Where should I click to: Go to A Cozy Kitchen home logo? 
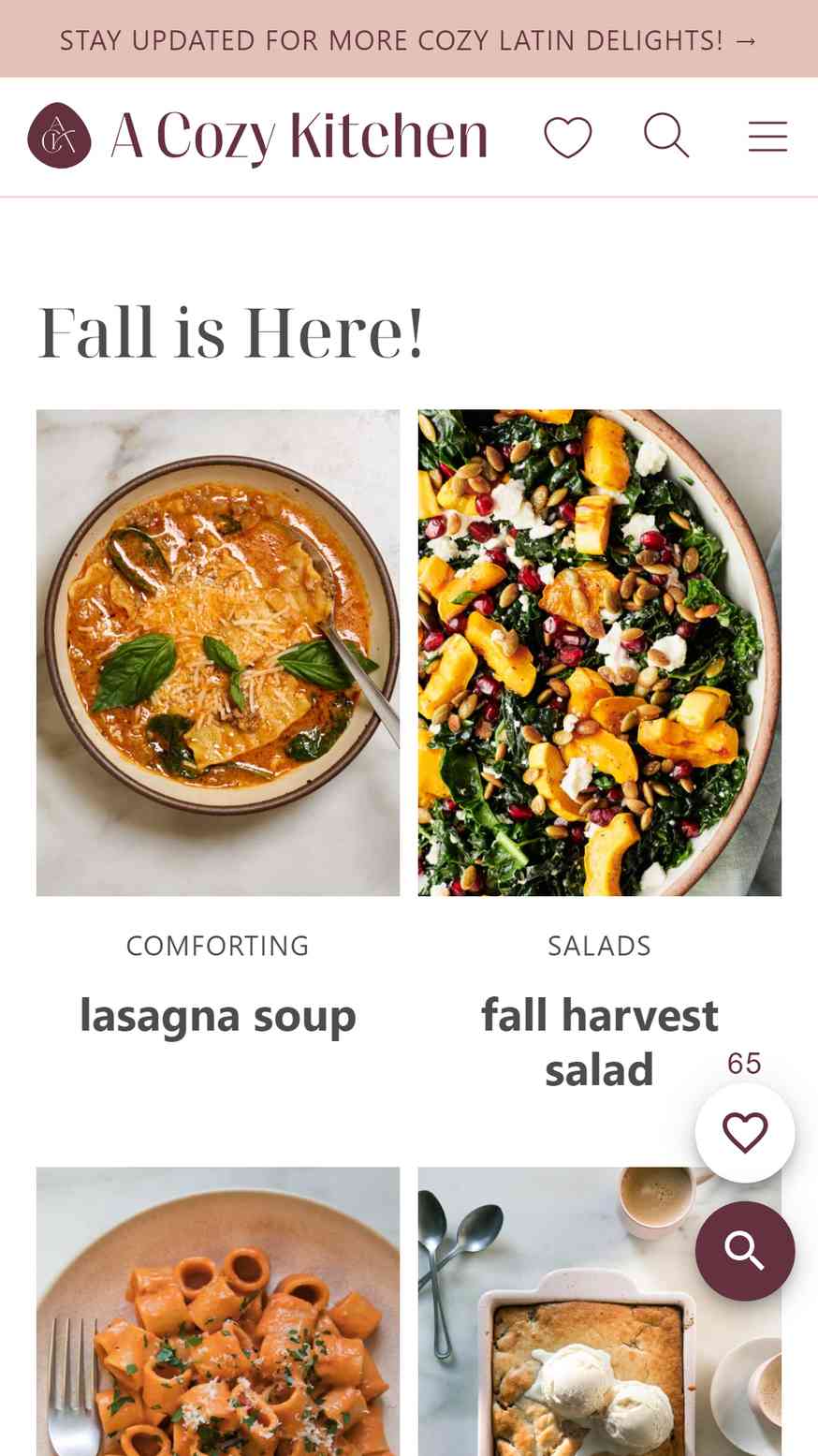click(x=258, y=136)
